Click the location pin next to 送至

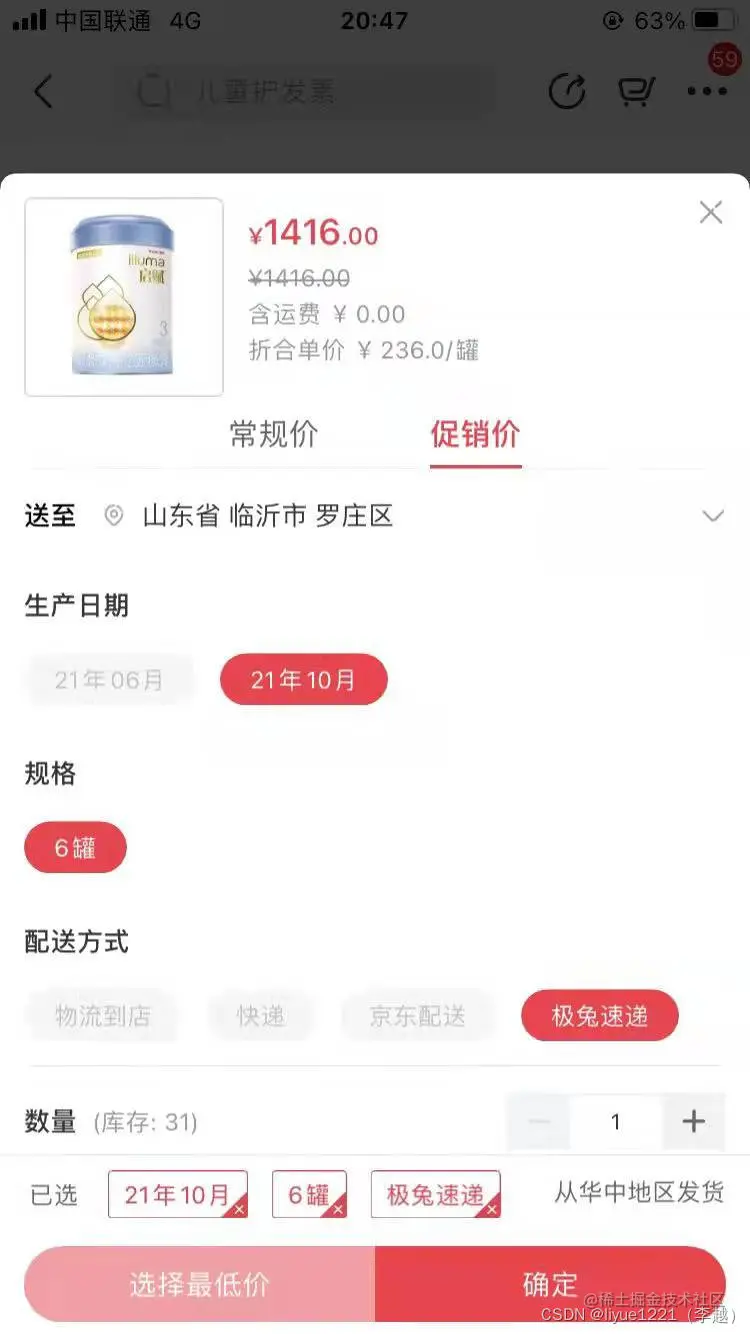click(x=113, y=516)
